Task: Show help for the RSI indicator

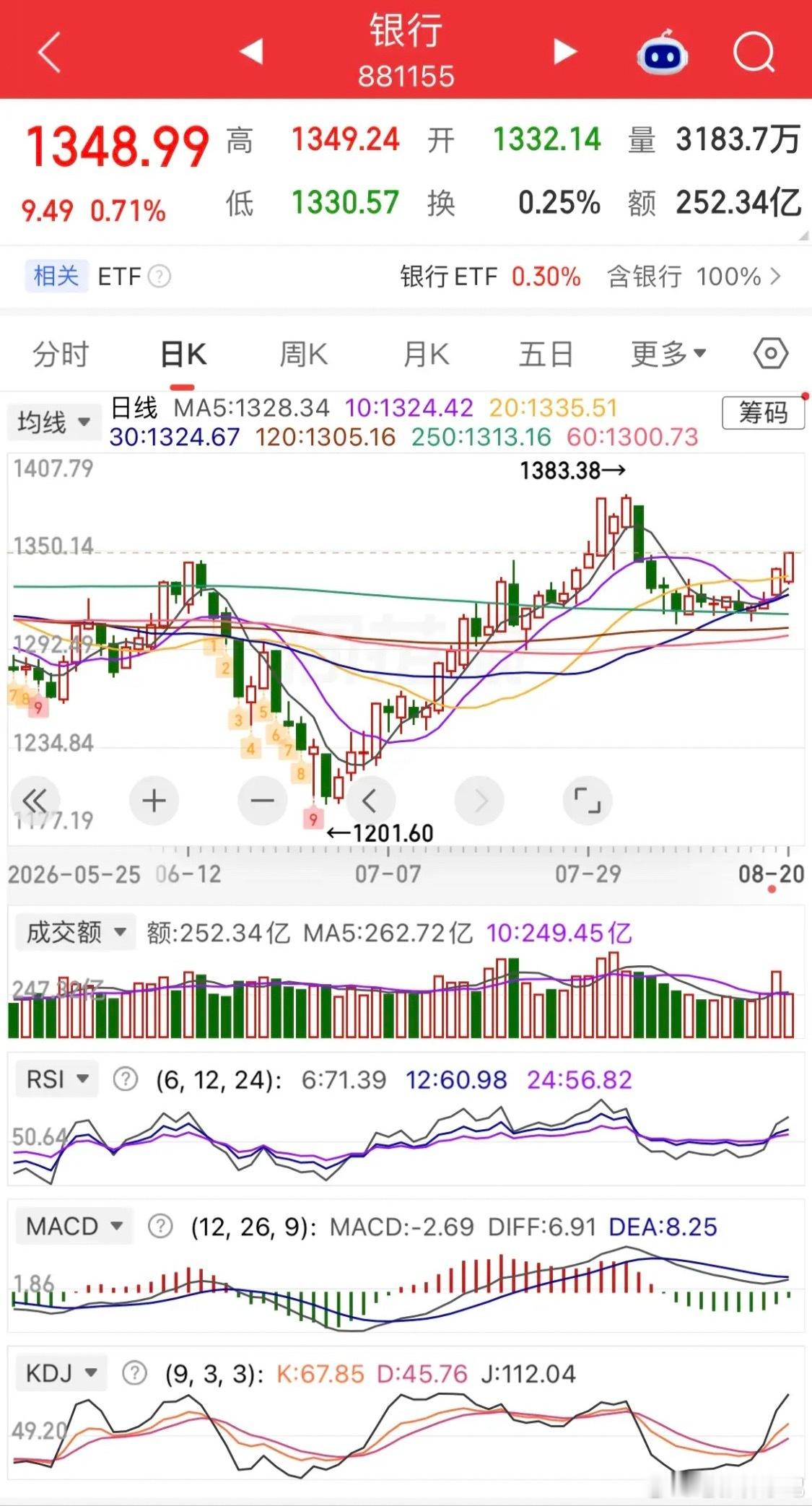Action: [126, 1080]
